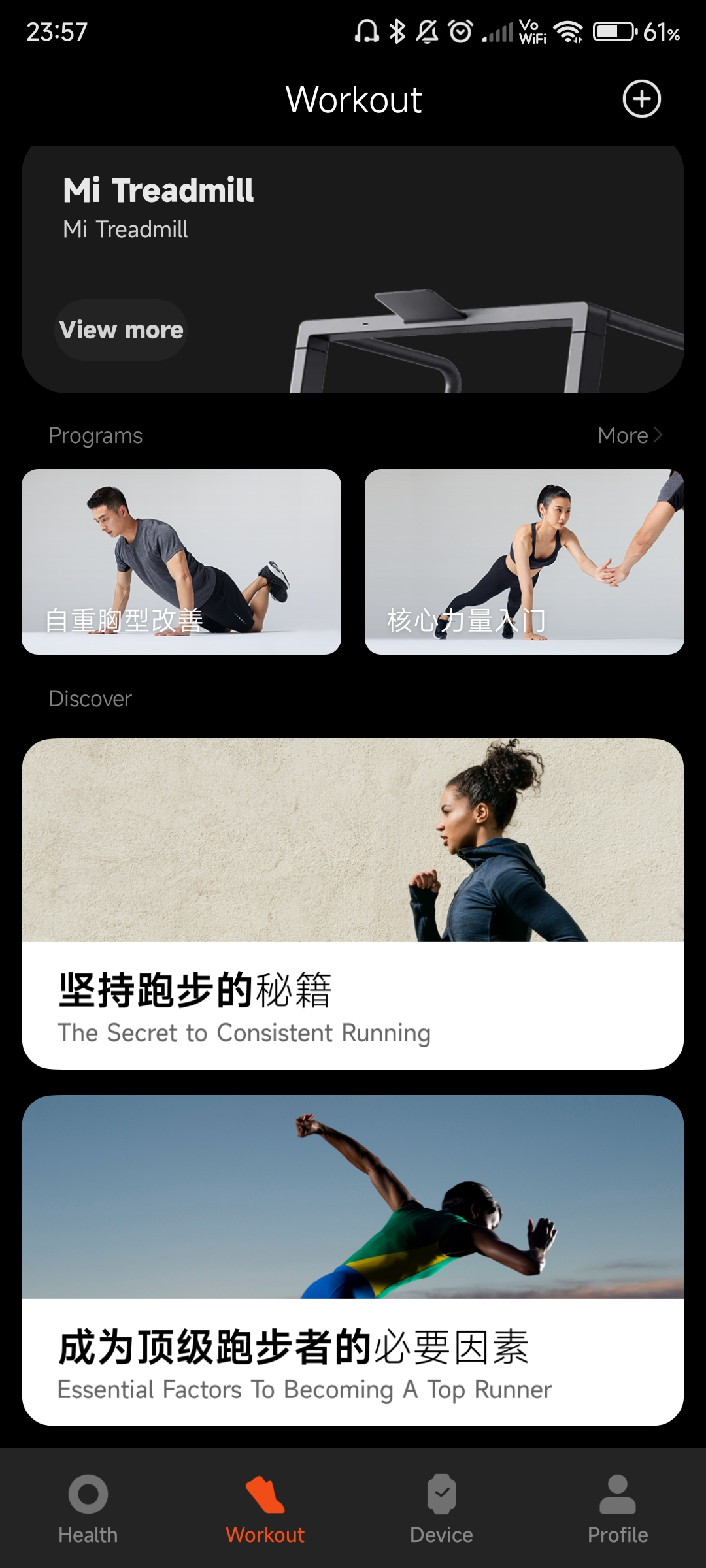Viewport: 706px width, 1568px height.
Task: Read The Secret to Consistent Running article
Action: pyautogui.click(x=353, y=904)
